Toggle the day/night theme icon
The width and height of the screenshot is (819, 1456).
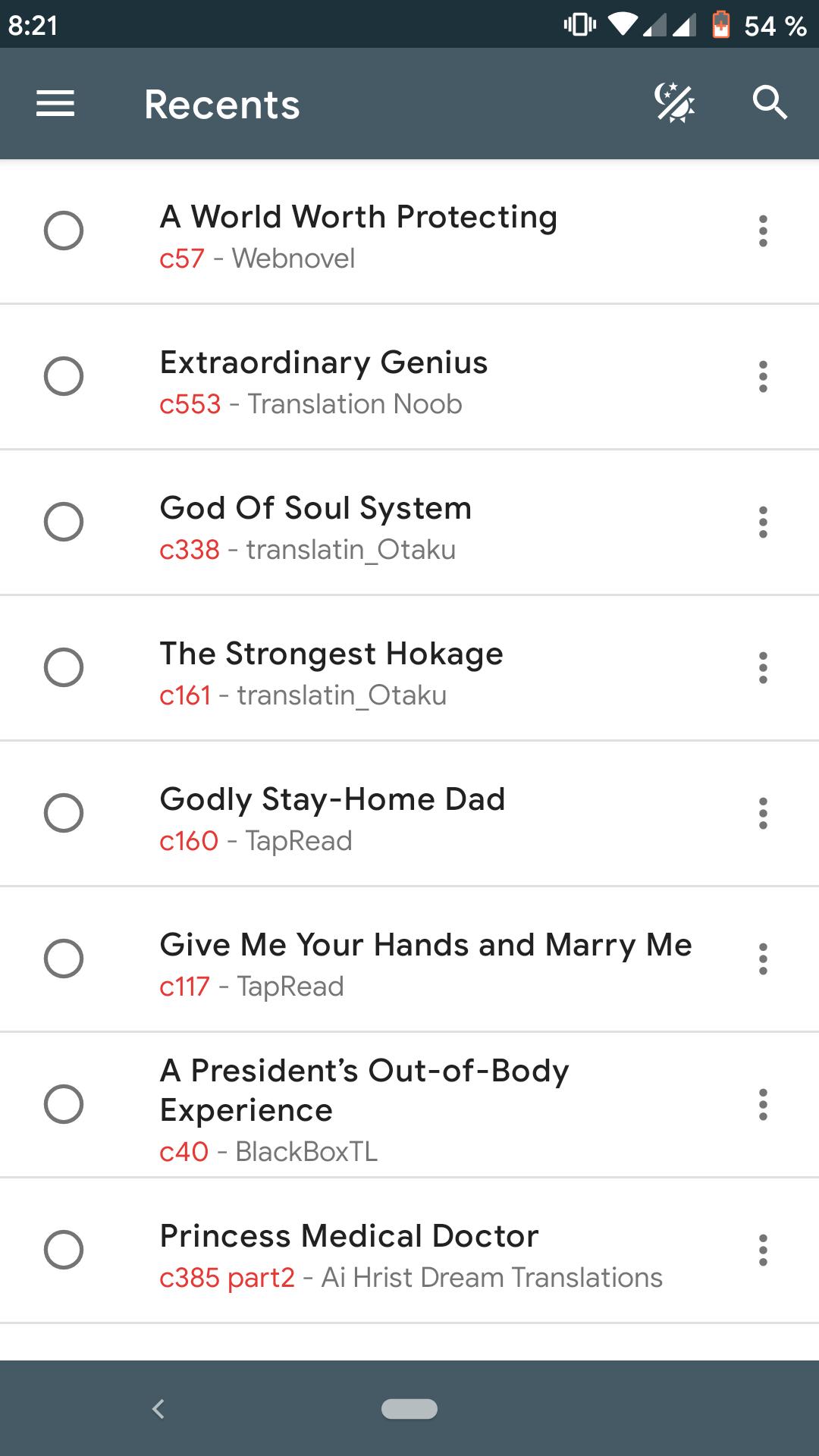(x=674, y=103)
